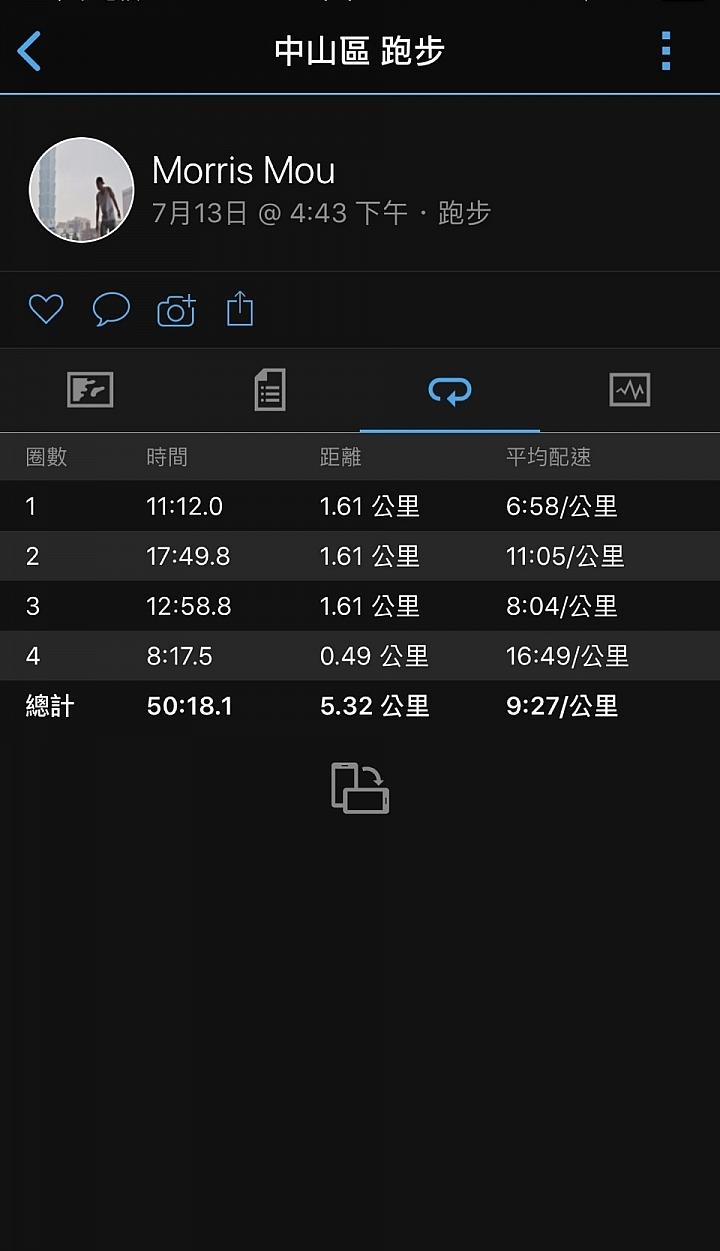Select lap 4 showing 8:17.5

click(360, 656)
